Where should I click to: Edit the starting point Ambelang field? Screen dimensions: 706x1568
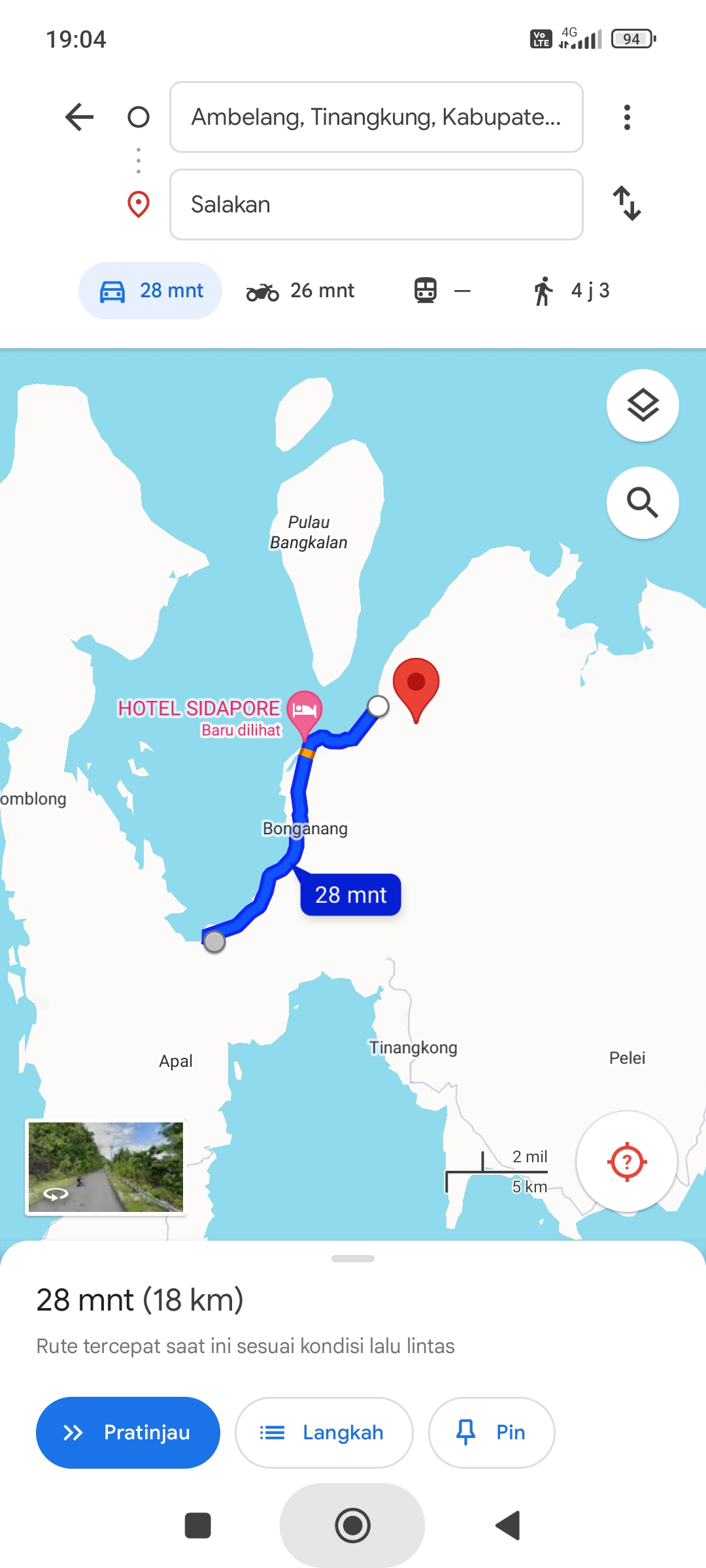[376, 117]
